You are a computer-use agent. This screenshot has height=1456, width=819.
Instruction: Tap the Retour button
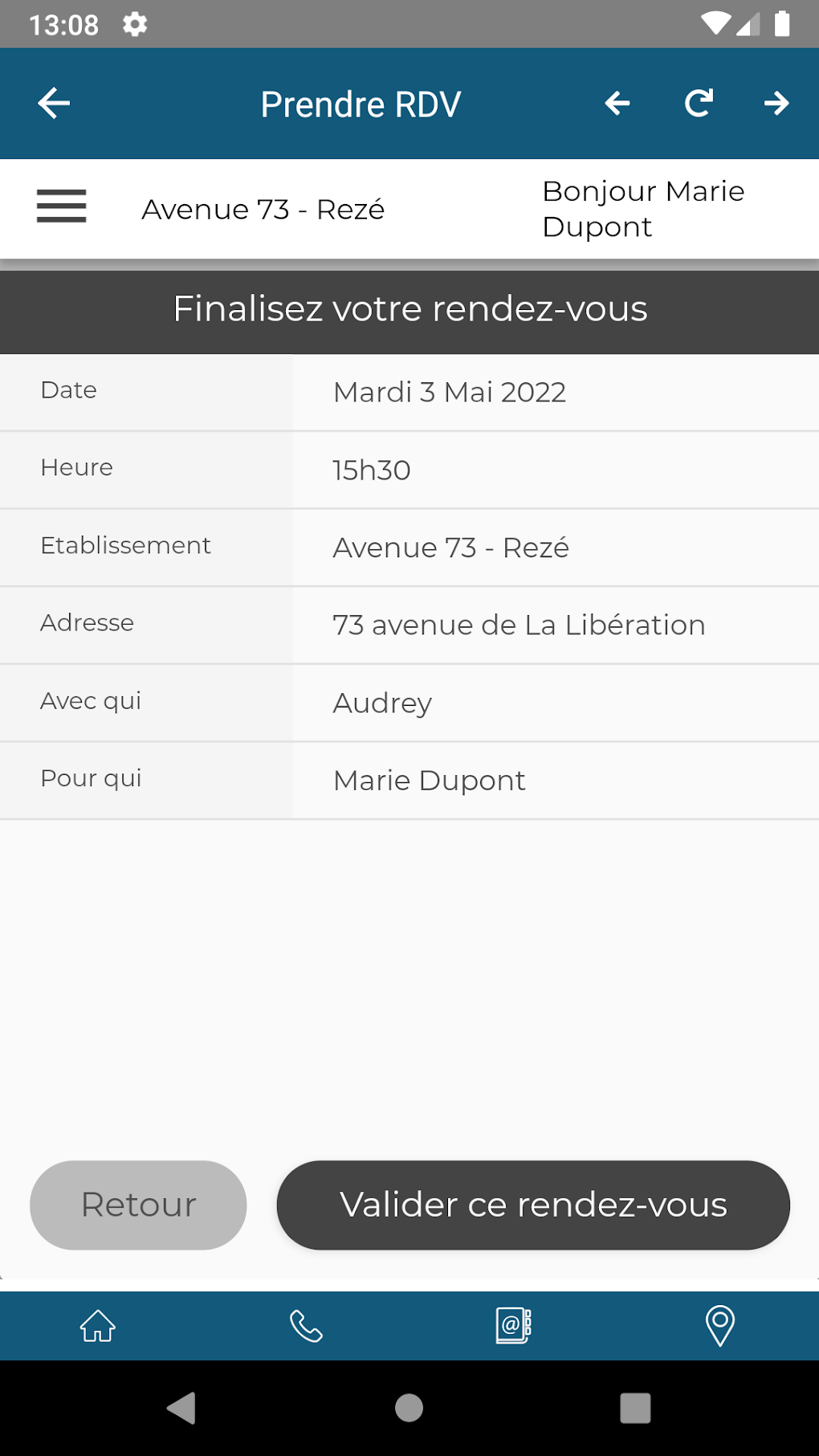point(138,1205)
